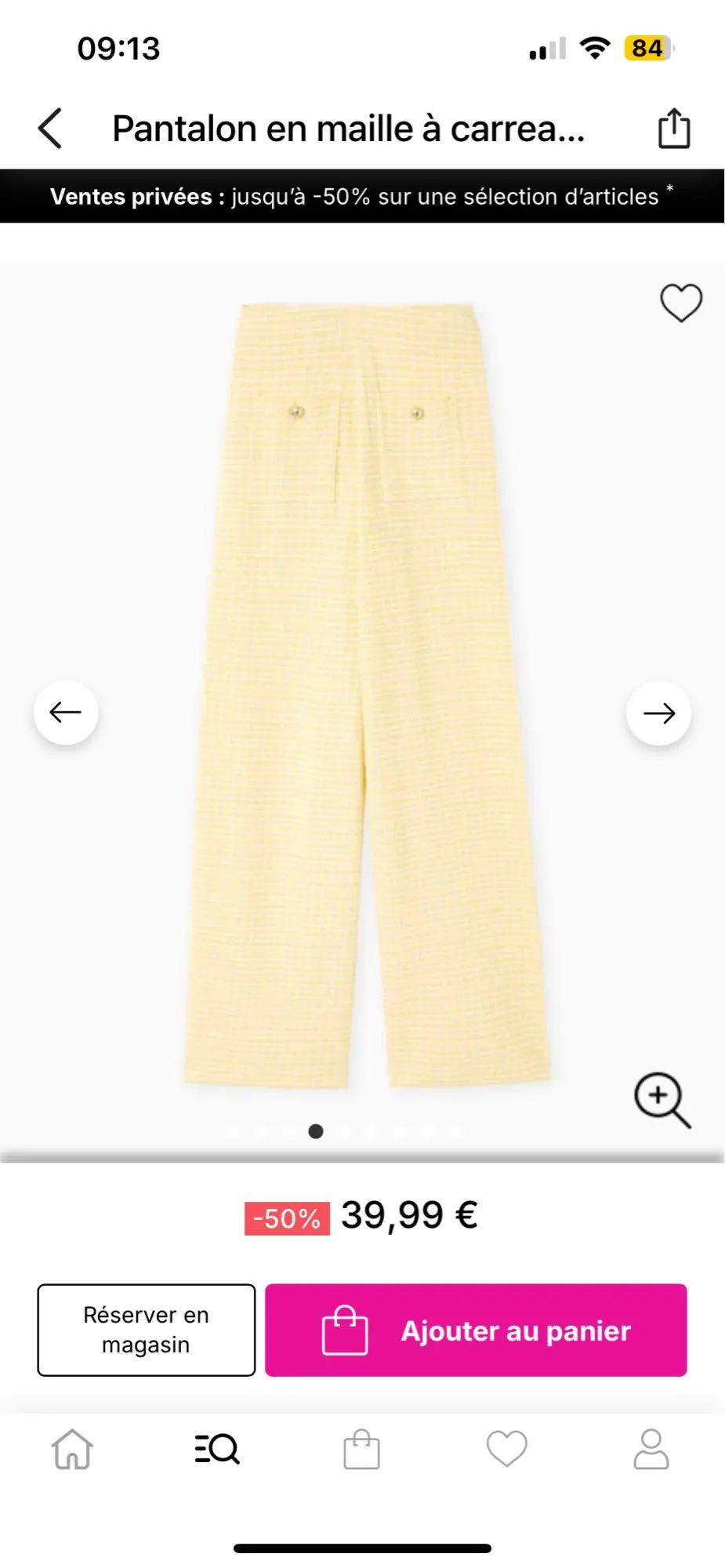Go back to the previous page
The image size is (725, 1568).
50,129
